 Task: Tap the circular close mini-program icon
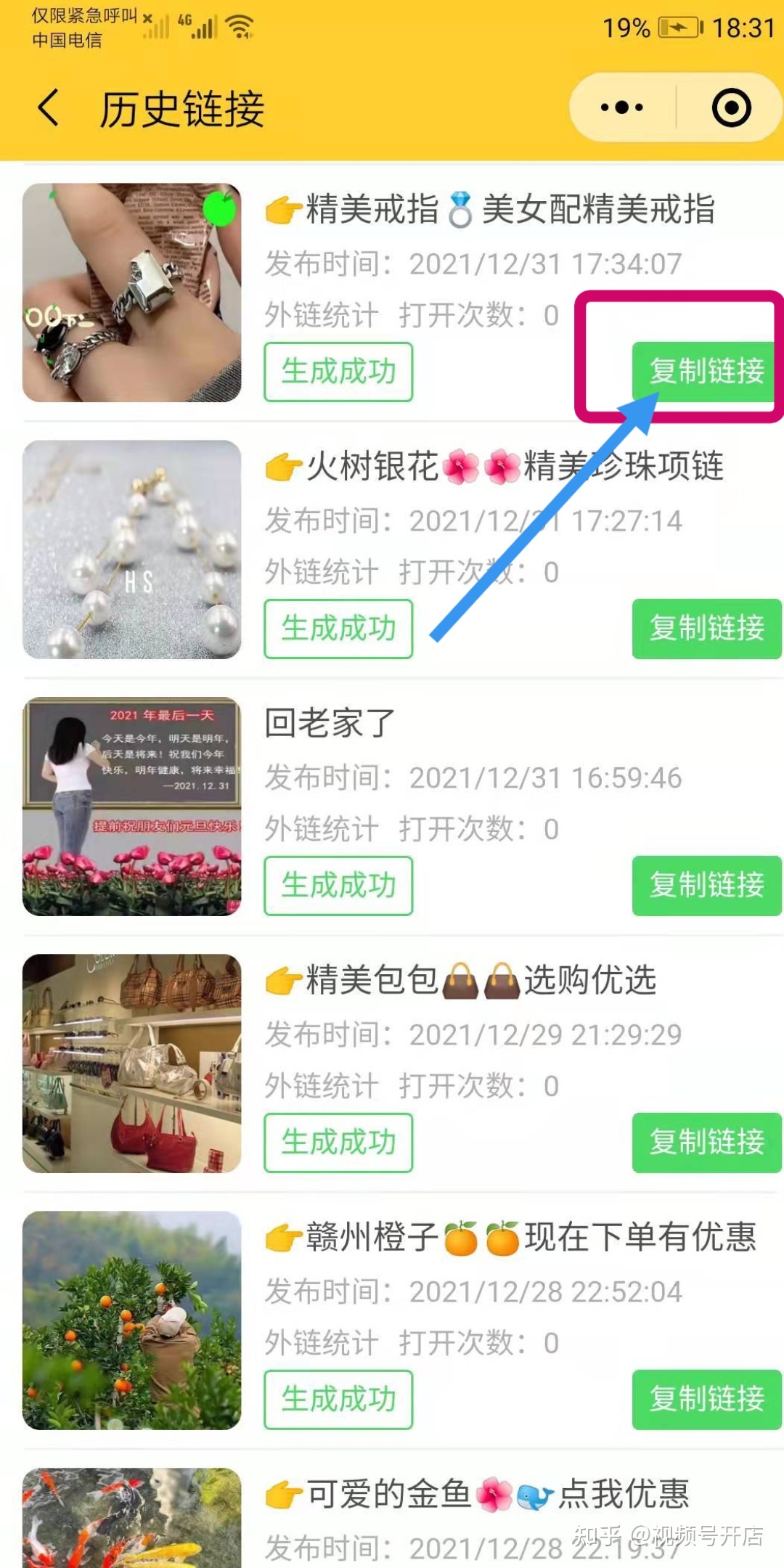coord(731,107)
